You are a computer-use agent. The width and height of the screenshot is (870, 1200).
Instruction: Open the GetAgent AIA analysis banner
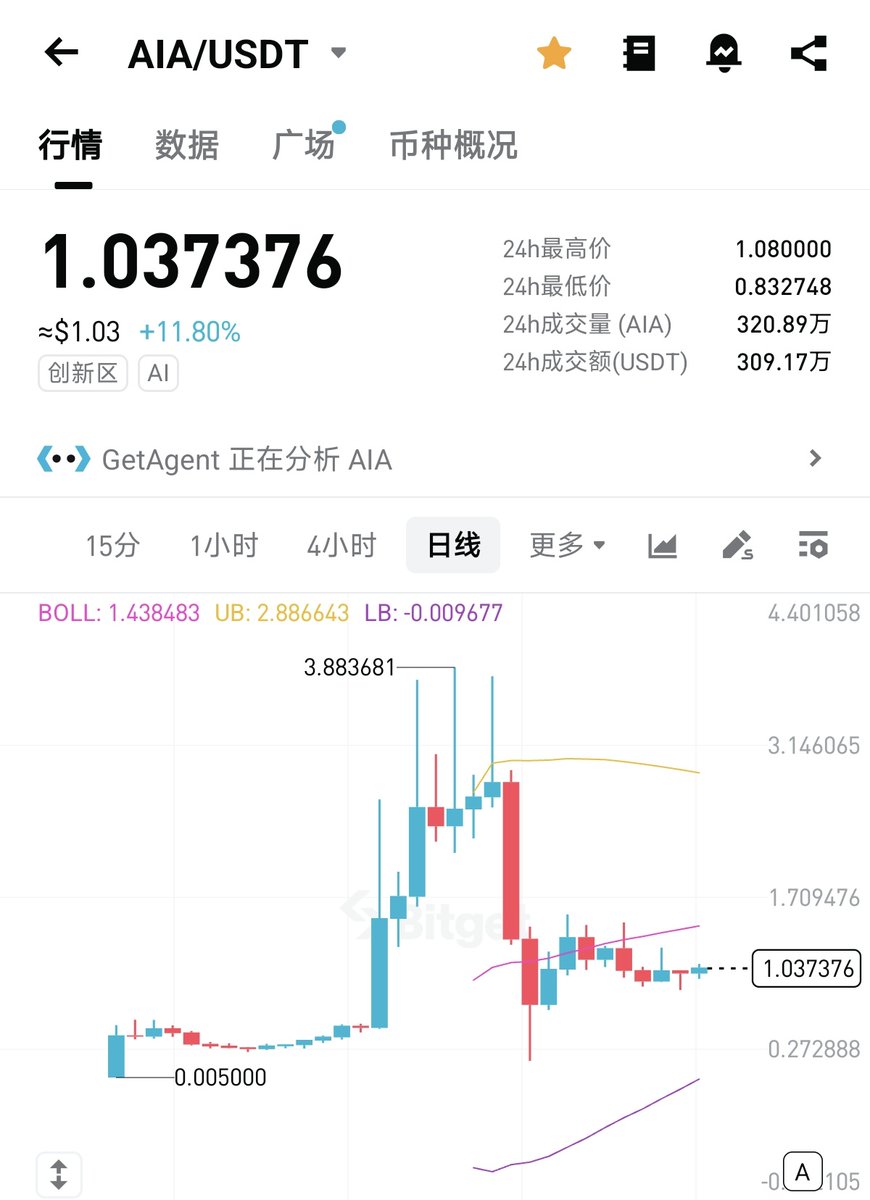(x=434, y=459)
